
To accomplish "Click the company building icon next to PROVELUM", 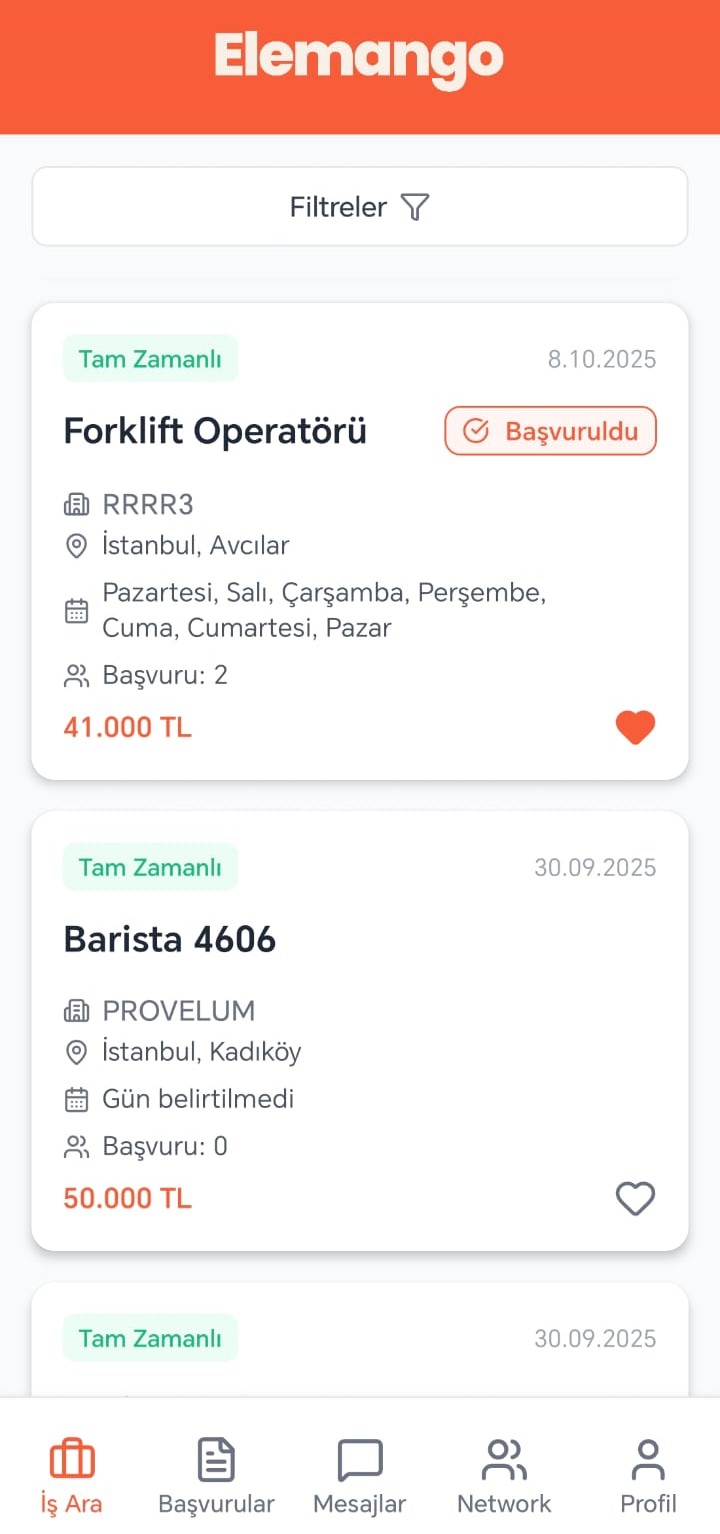I will 76,1010.
